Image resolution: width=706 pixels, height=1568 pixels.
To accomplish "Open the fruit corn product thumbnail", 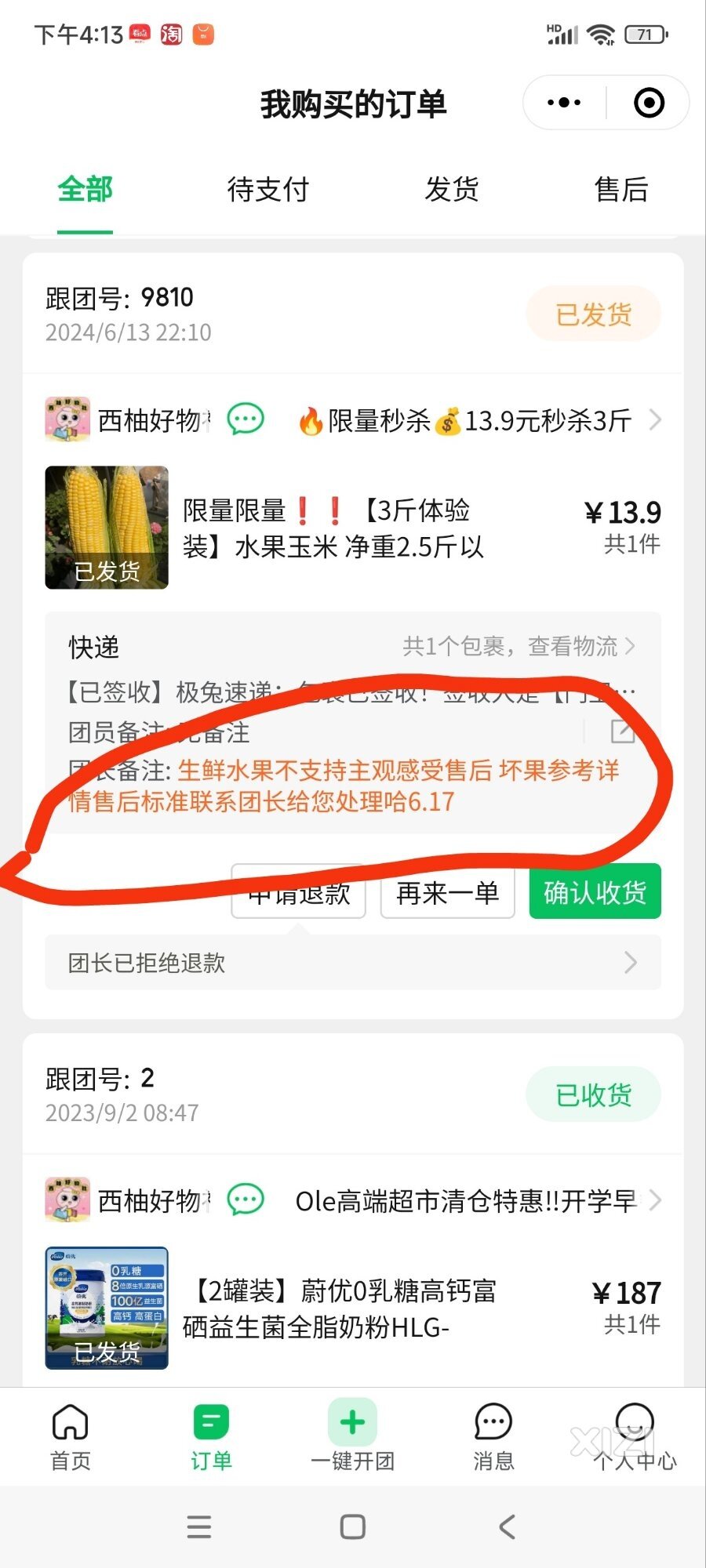I will pyautogui.click(x=107, y=527).
